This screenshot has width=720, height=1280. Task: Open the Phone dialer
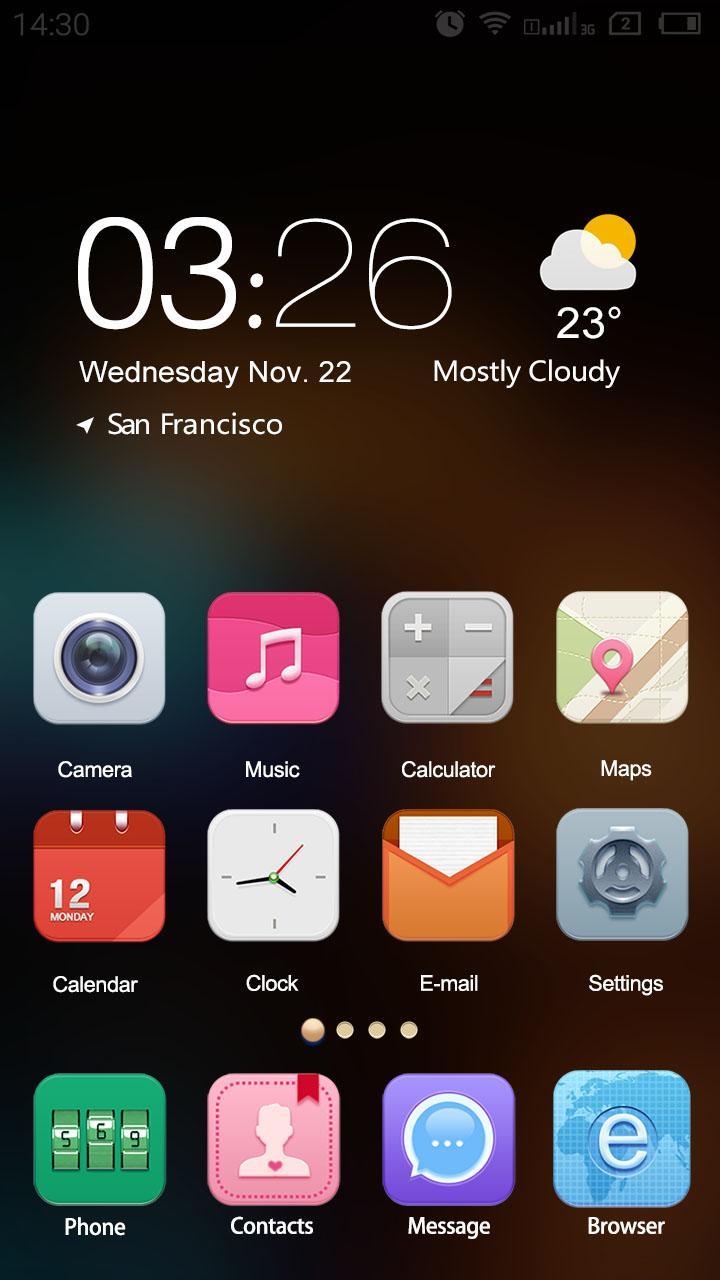pyautogui.click(x=98, y=1140)
